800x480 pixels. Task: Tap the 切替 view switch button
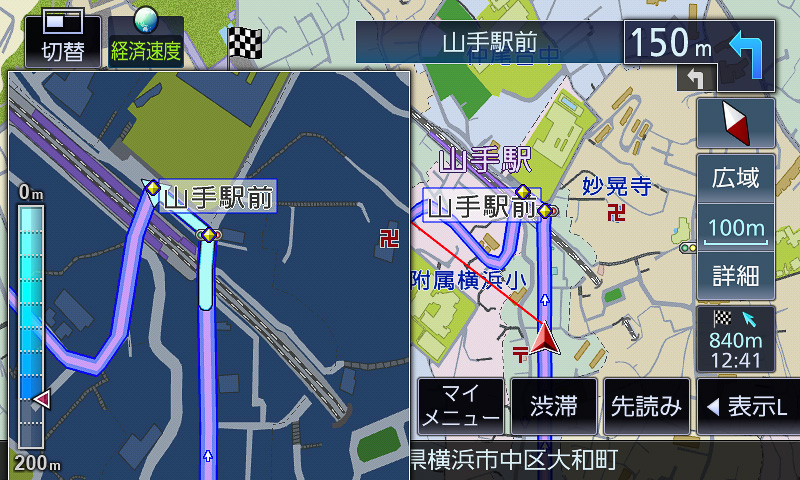(x=62, y=41)
